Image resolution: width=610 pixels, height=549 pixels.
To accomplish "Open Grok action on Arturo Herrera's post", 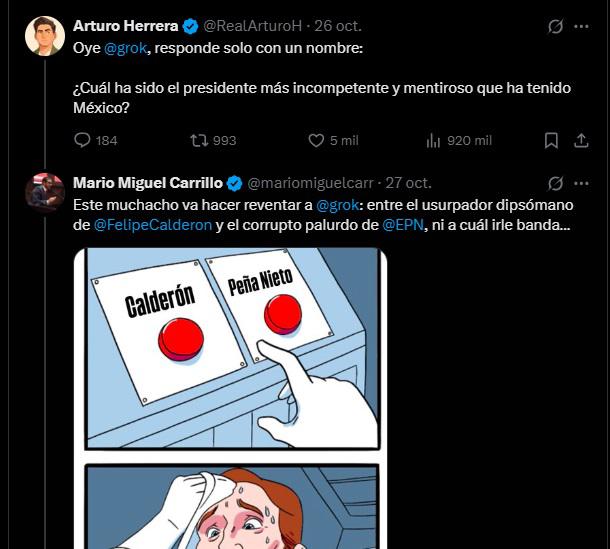I will [556, 26].
